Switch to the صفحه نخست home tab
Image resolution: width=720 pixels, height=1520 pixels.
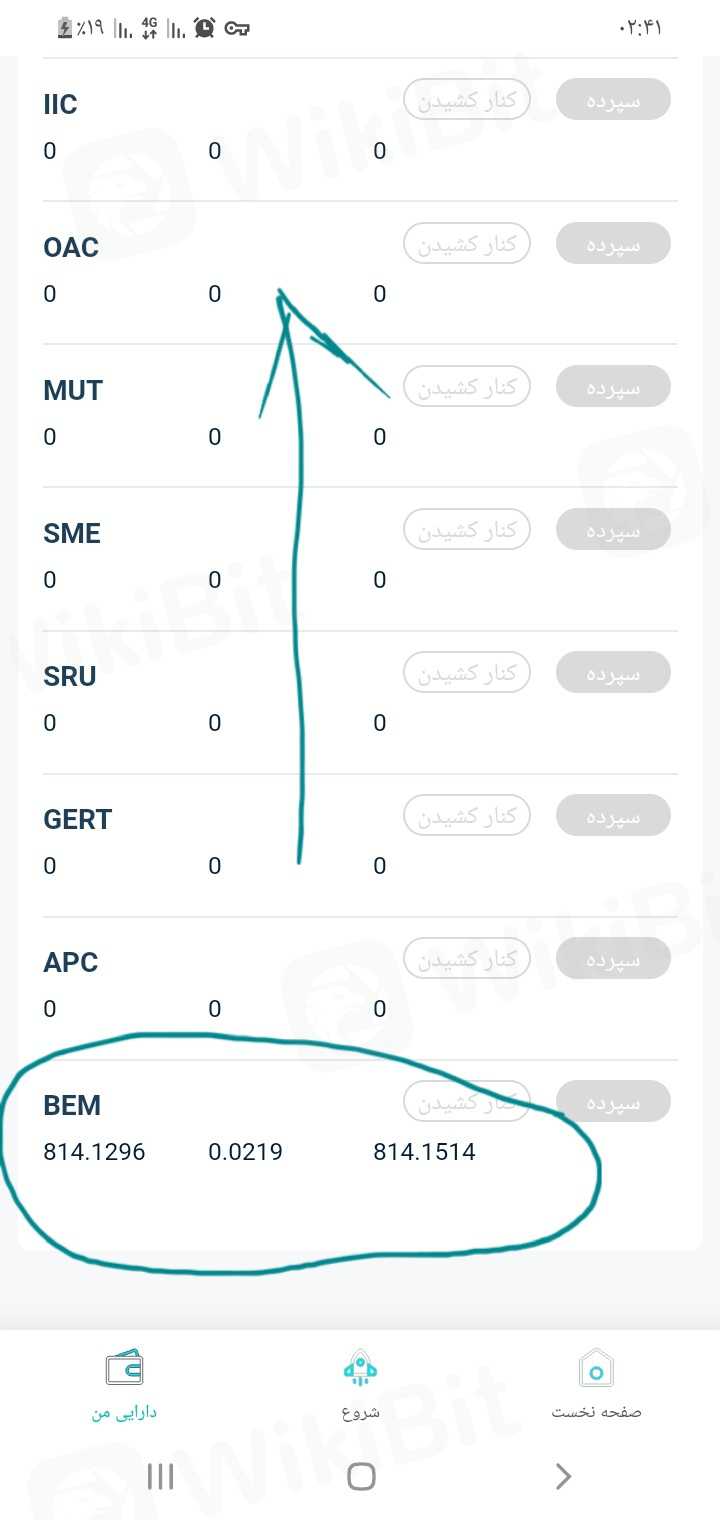(x=596, y=1384)
